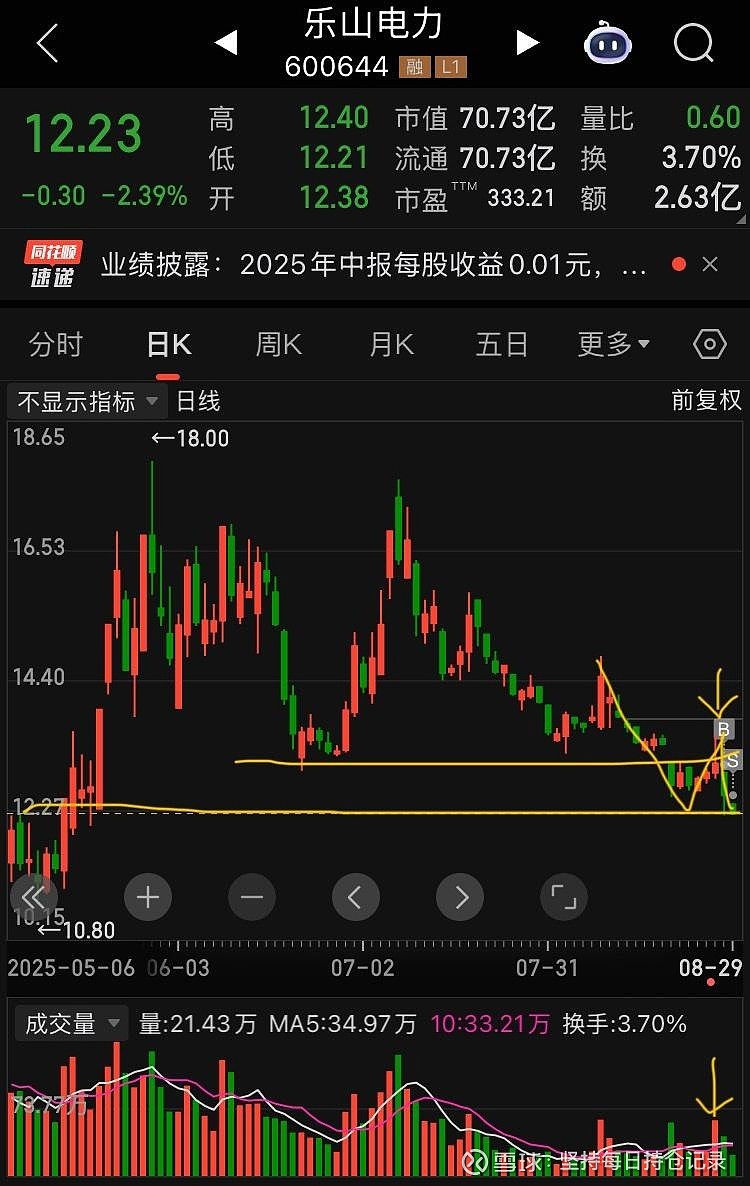Change the 前复权 adjustment setting
750x1186 pixels.
click(x=706, y=401)
